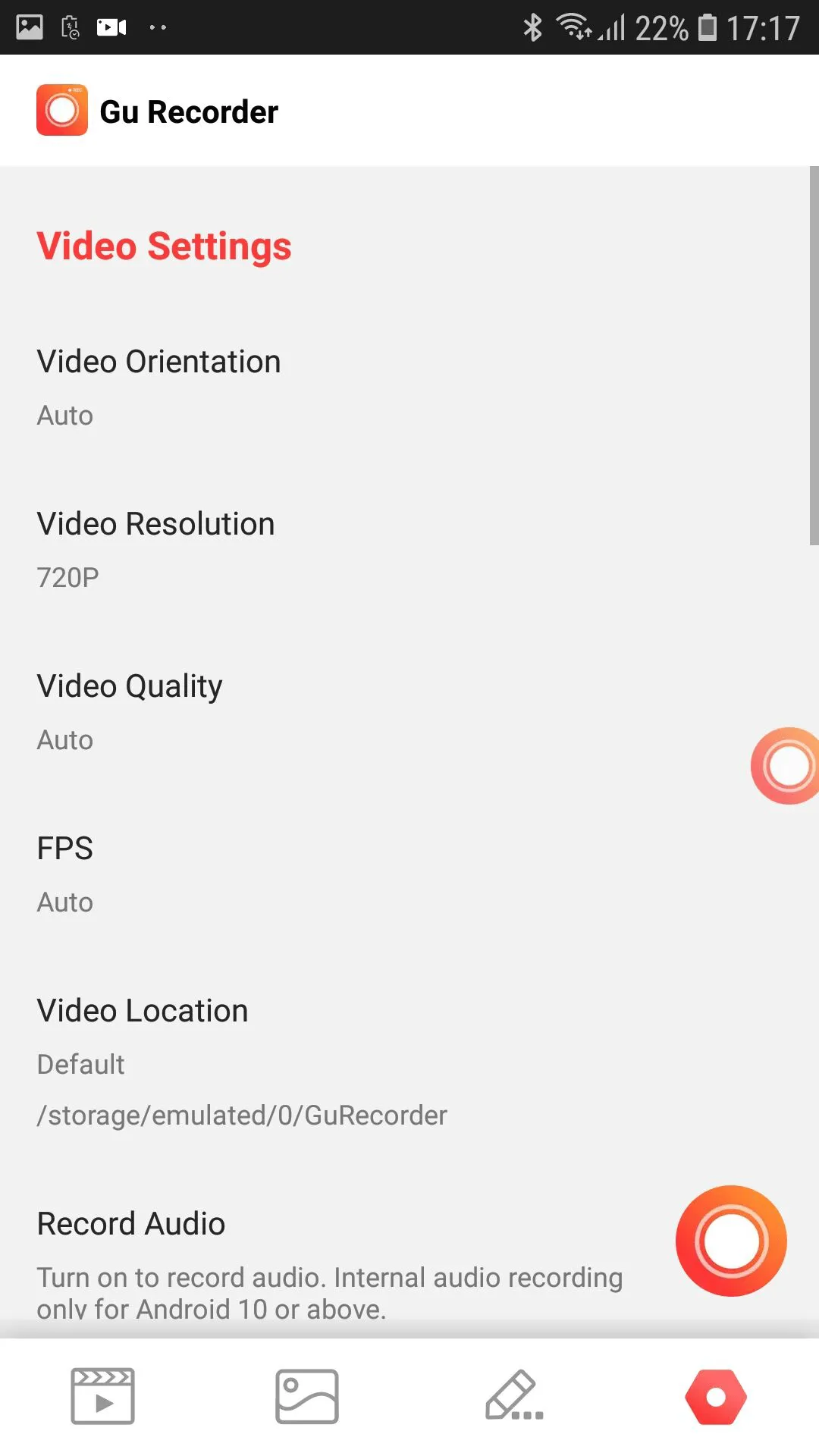Tap the screen recording status bar icon

coord(111,27)
